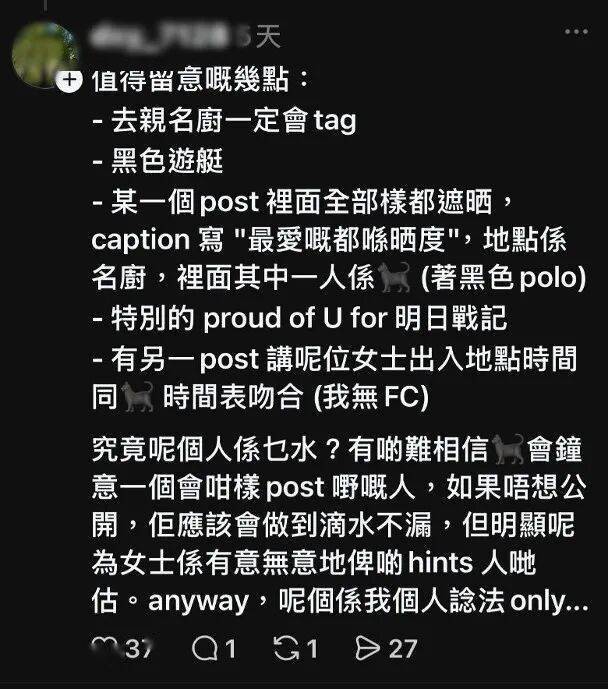Share the post via the send icon
Image resolution: width=608 pixels, height=689 pixels.
368,649
